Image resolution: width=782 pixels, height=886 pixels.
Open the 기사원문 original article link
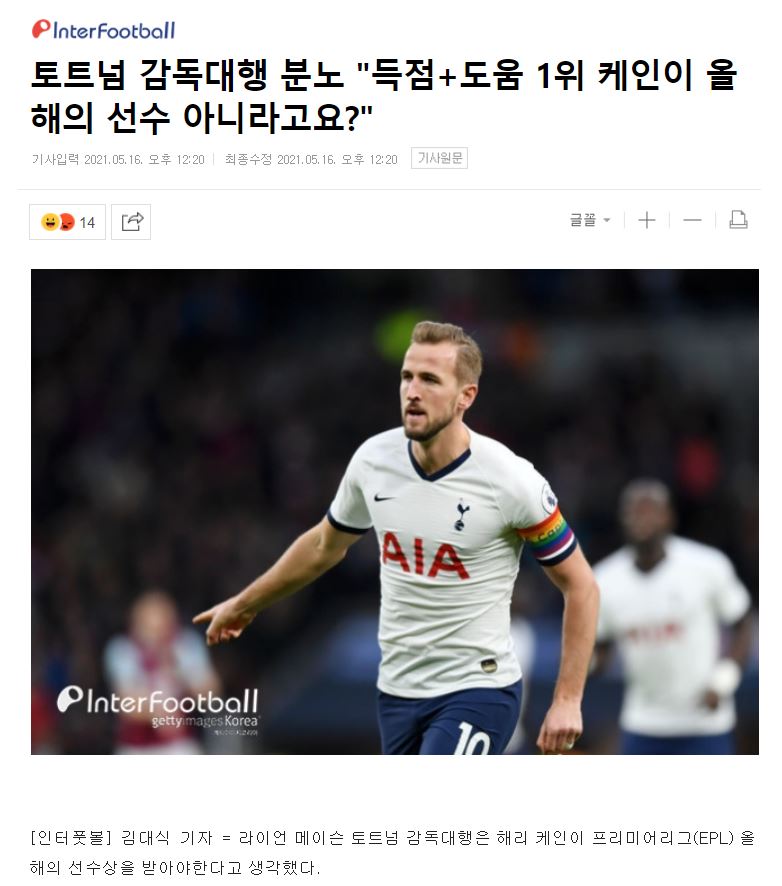pos(439,159)
